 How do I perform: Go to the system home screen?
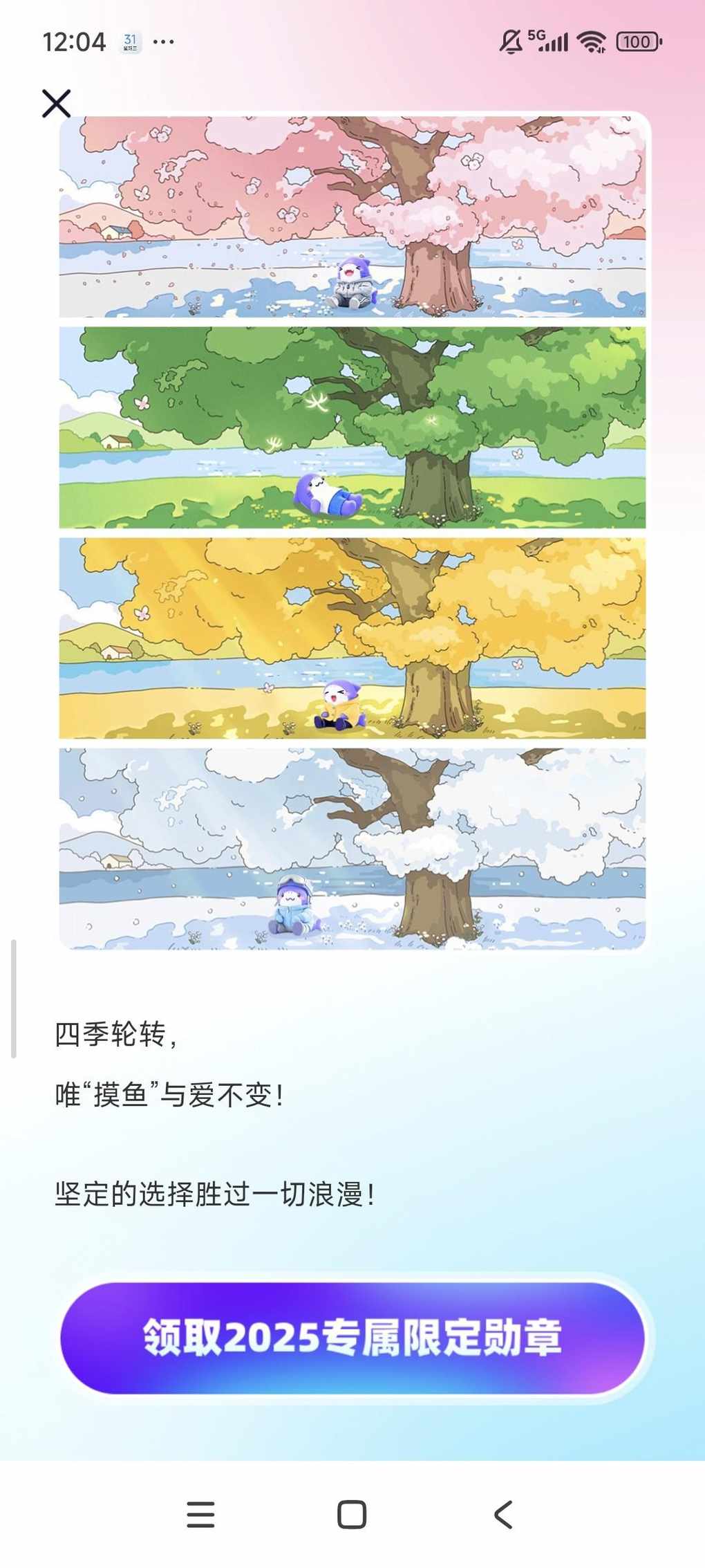pos(352,1515)
